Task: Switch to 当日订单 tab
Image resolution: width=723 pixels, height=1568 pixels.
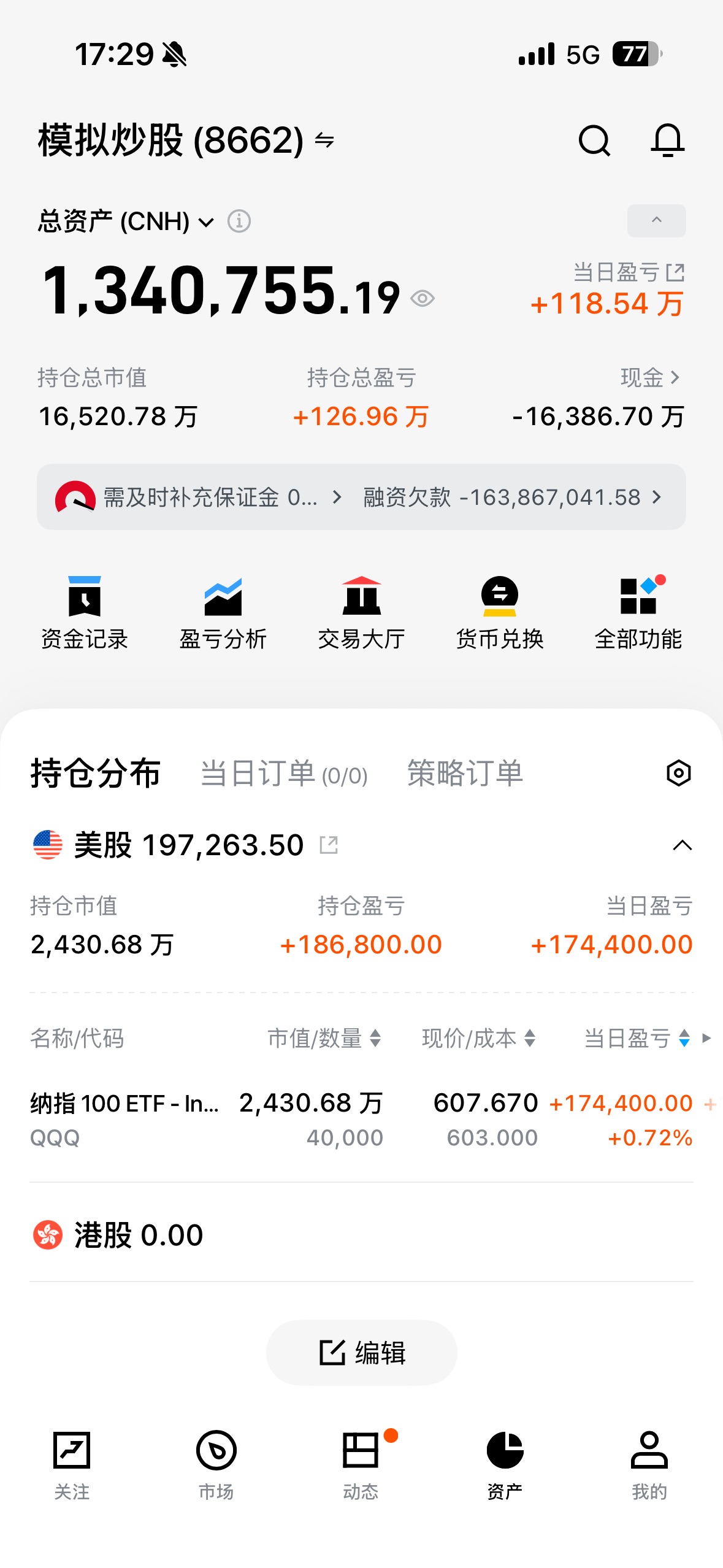Action: coord(284,773)
